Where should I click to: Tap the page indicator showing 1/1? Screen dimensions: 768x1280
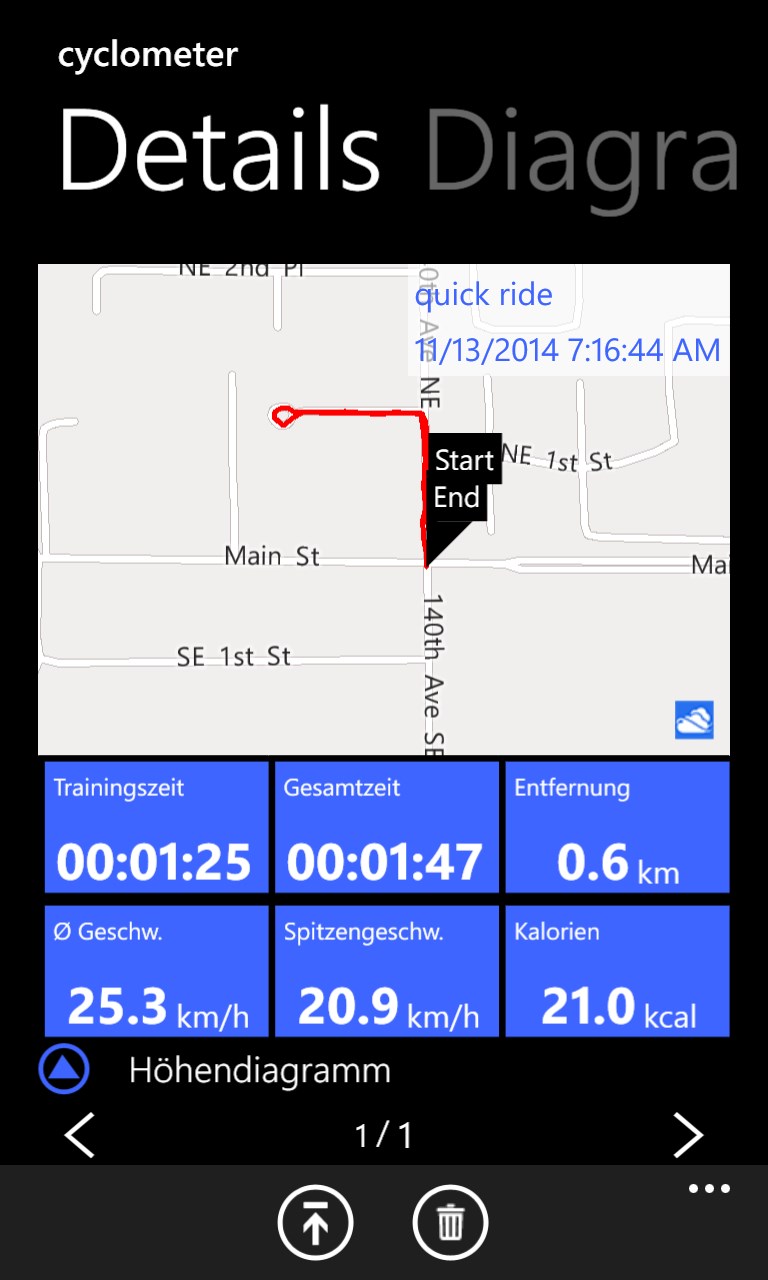tap(384, 1135)
